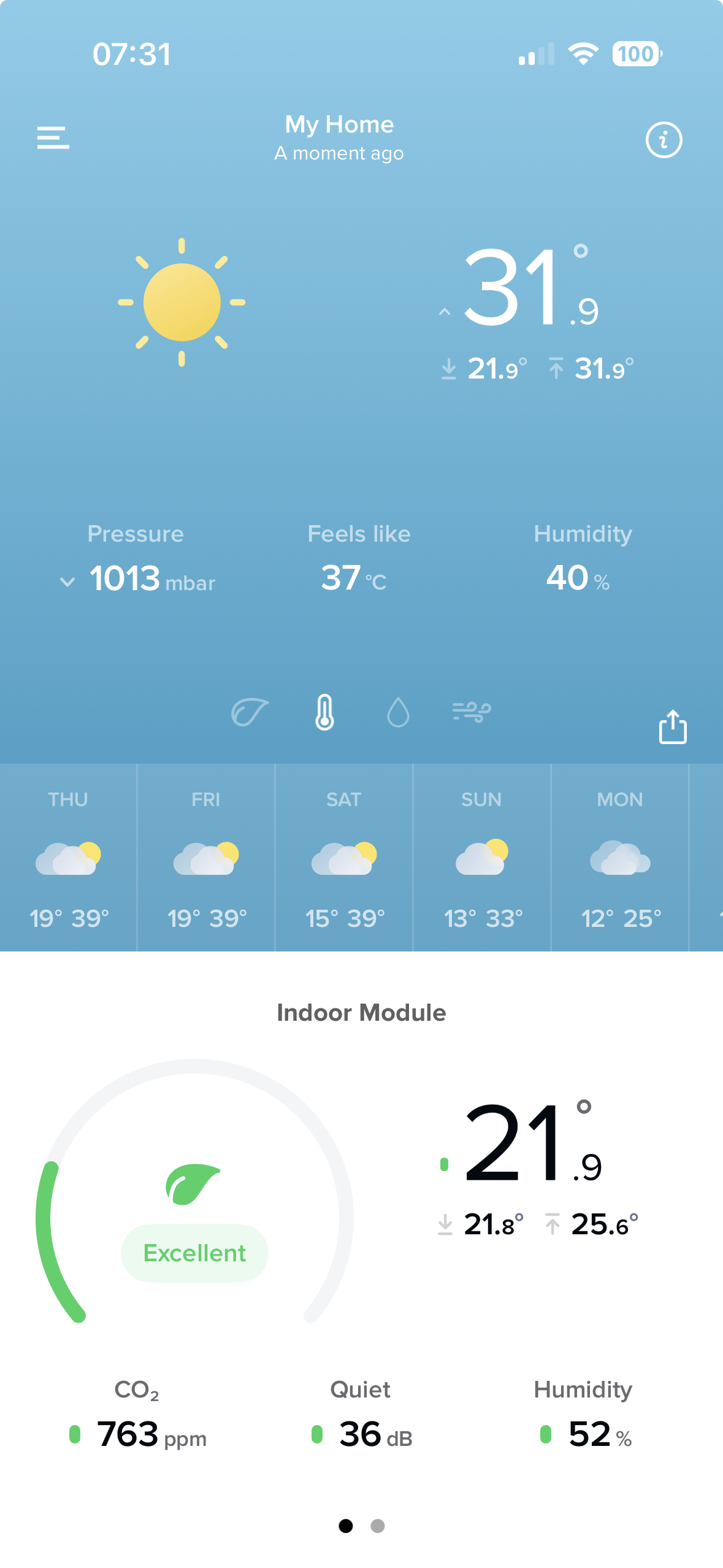723x1568 pixels.
Task: Open outdoor temperature 31.9° details
Action: [x=530, y=288]
